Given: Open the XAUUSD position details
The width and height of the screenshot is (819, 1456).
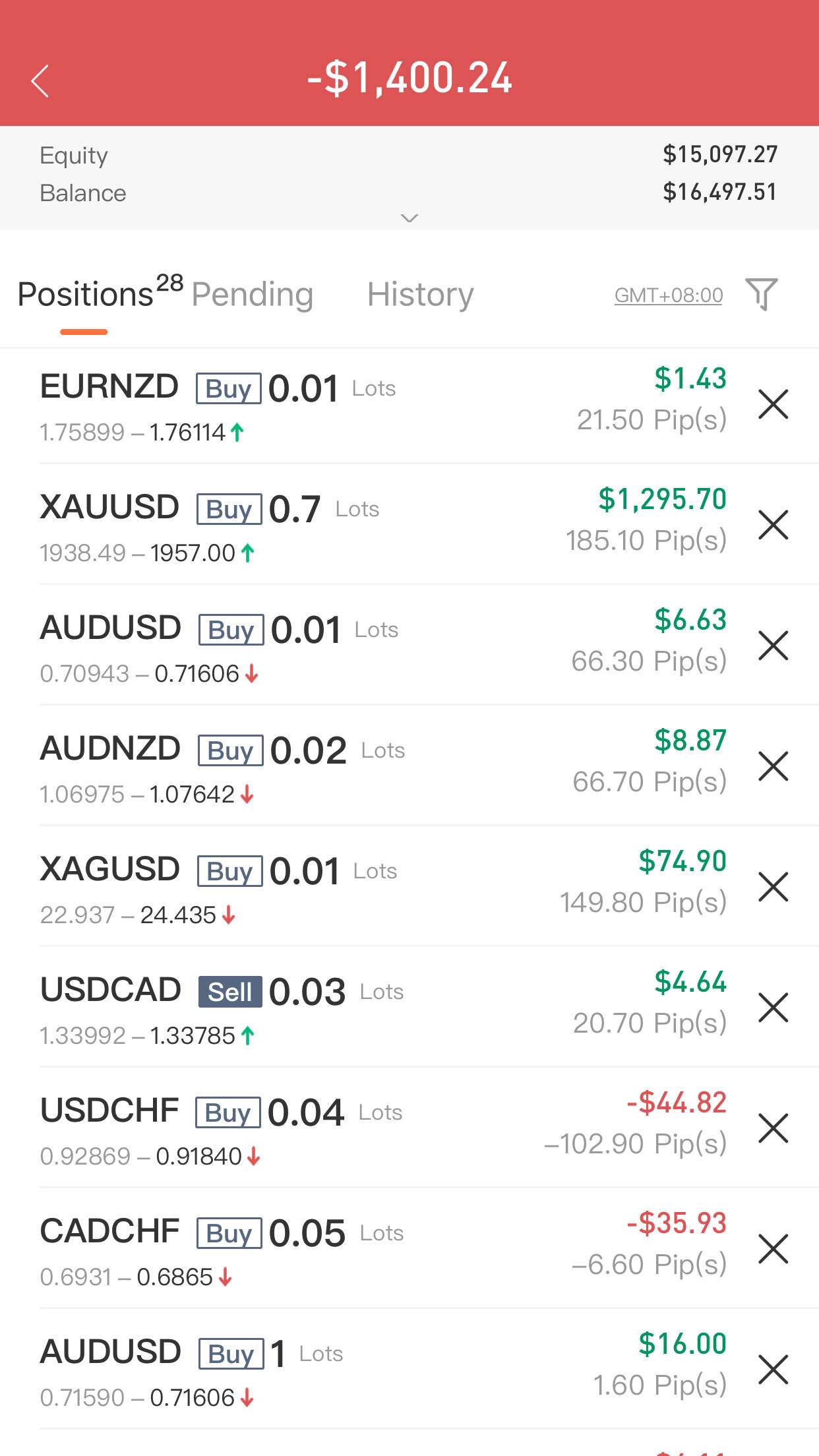Looking at the screenshot, I should [382, 525].
